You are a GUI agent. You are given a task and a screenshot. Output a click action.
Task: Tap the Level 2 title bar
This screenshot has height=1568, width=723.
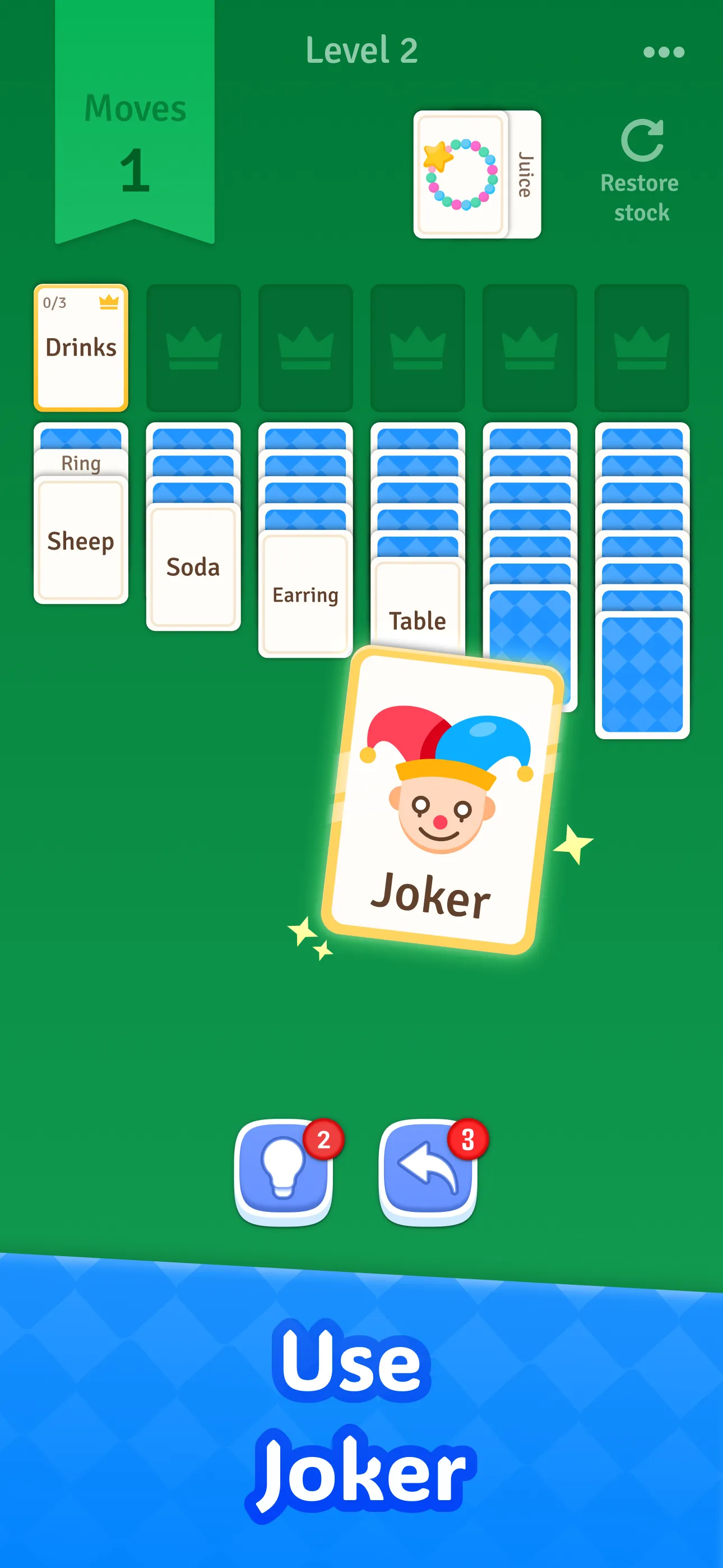pos(361,50)
